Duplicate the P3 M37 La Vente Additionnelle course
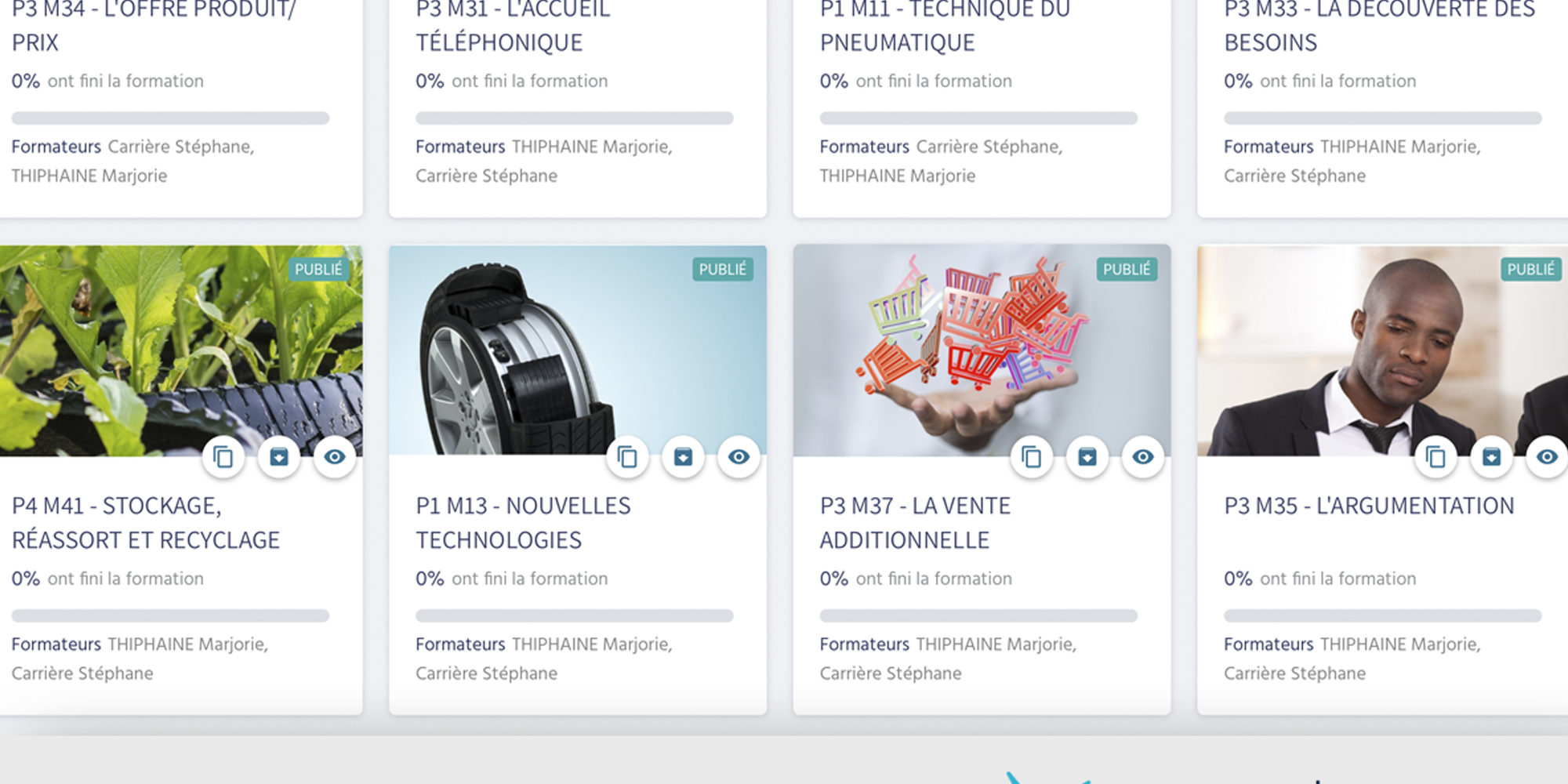 [1032, 457]
